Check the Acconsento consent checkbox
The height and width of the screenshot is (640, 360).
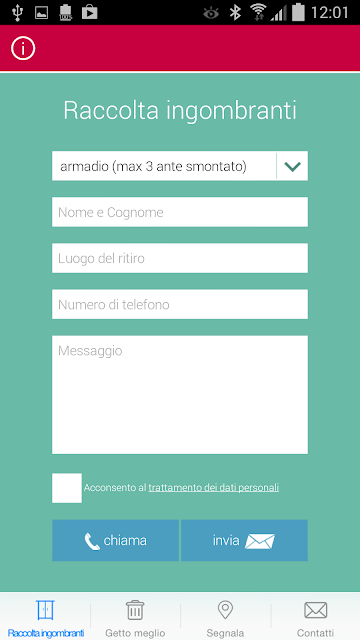pos(67,488)
